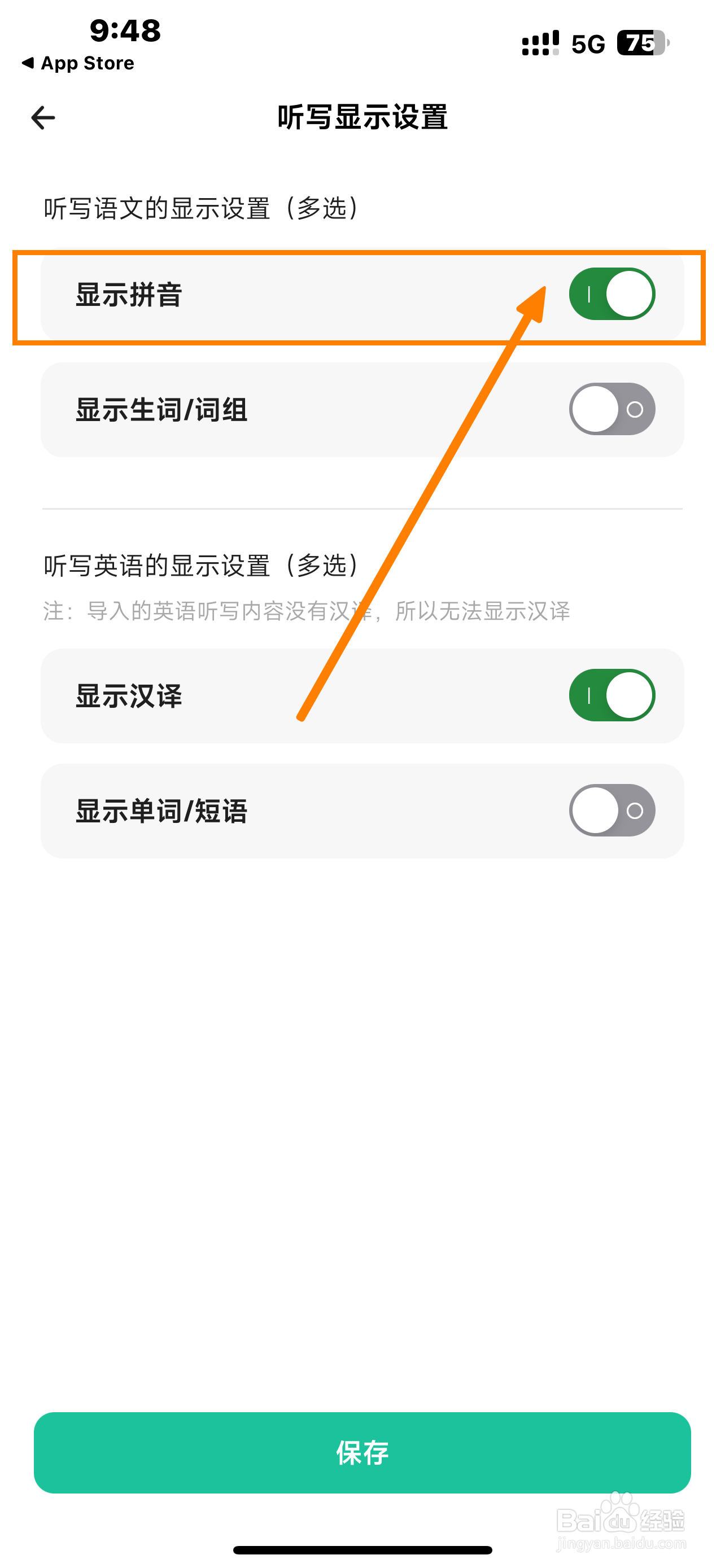
Task: Tap the back arrow to exit settings
Action: [41, 117]
